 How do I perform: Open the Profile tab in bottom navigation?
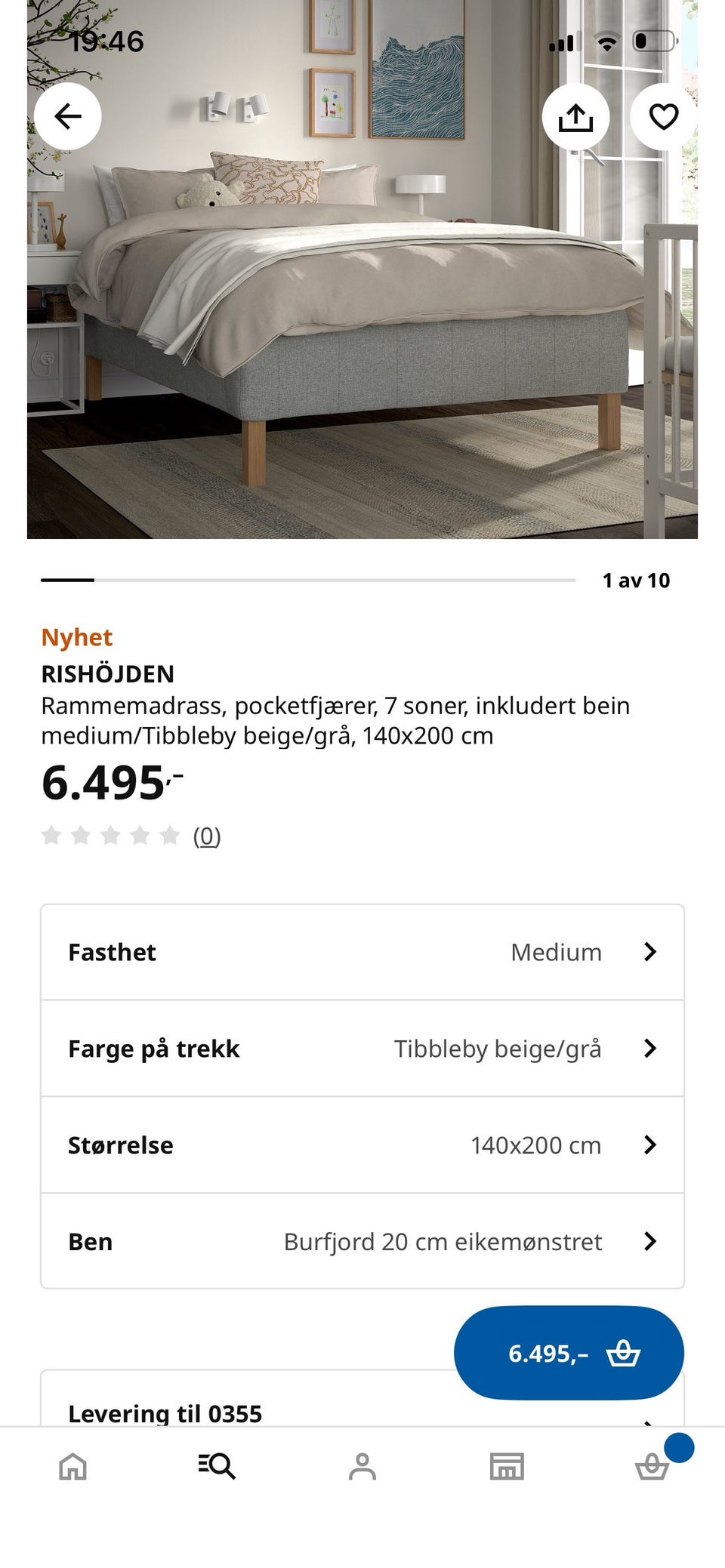pyautogui.click(x=362, y=1465)
